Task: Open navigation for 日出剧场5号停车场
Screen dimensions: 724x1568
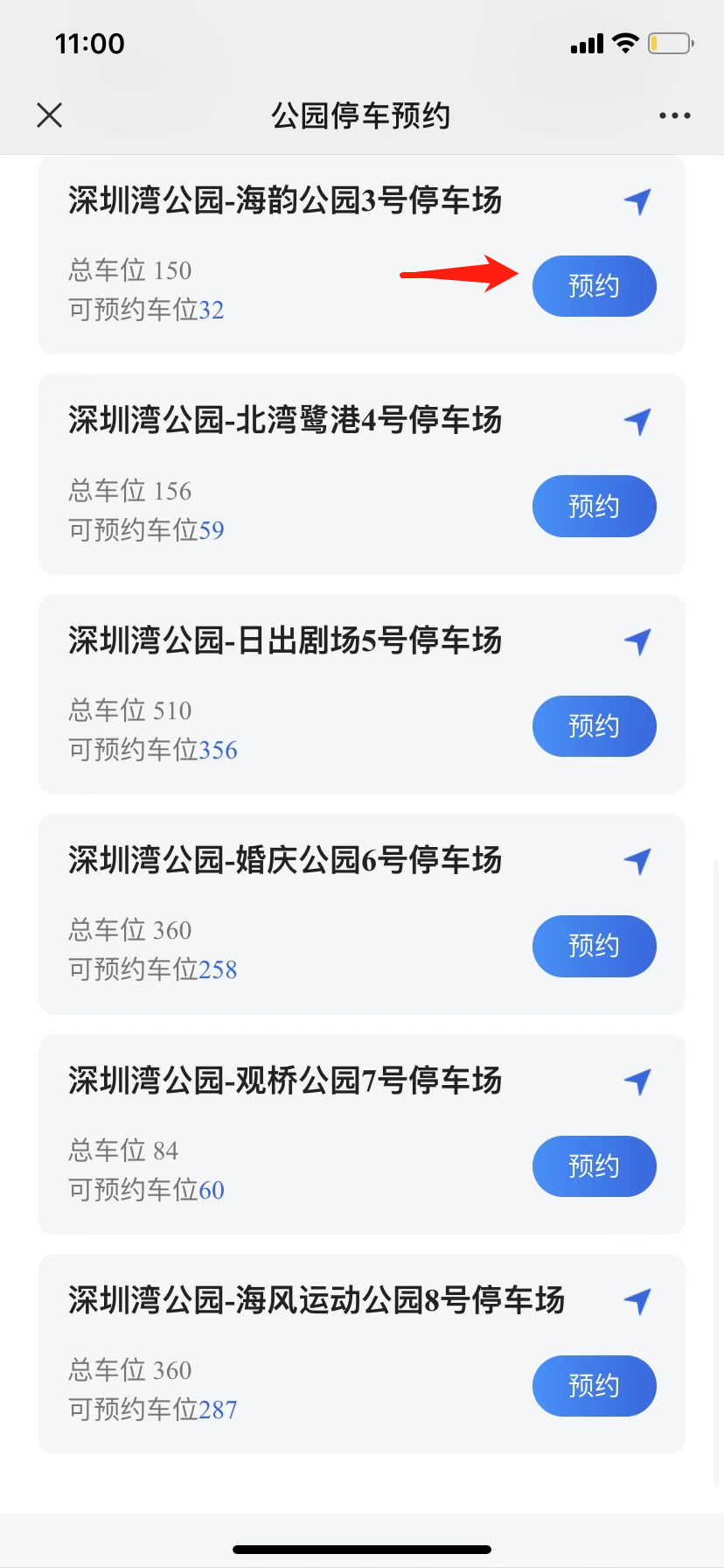Action: tap(638, 641)
